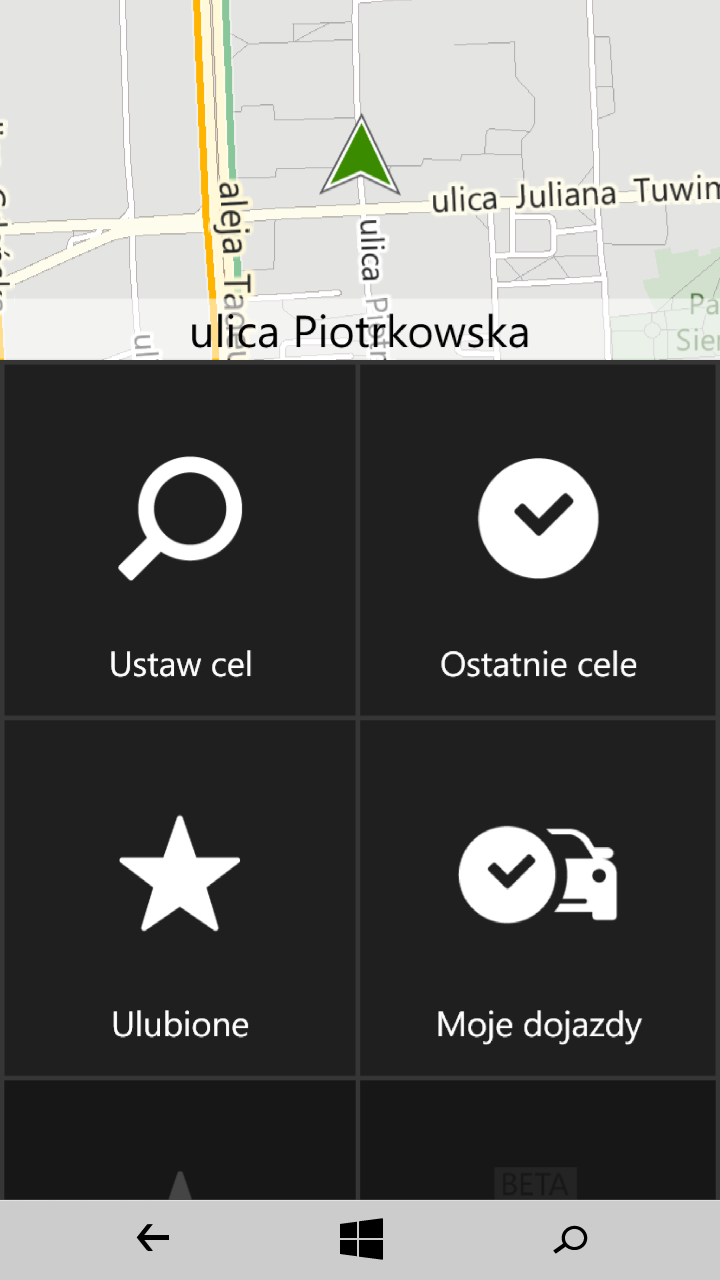720x1280 pixels.
Task: Go back with the system back arrow
Action: coord(152,1240)
